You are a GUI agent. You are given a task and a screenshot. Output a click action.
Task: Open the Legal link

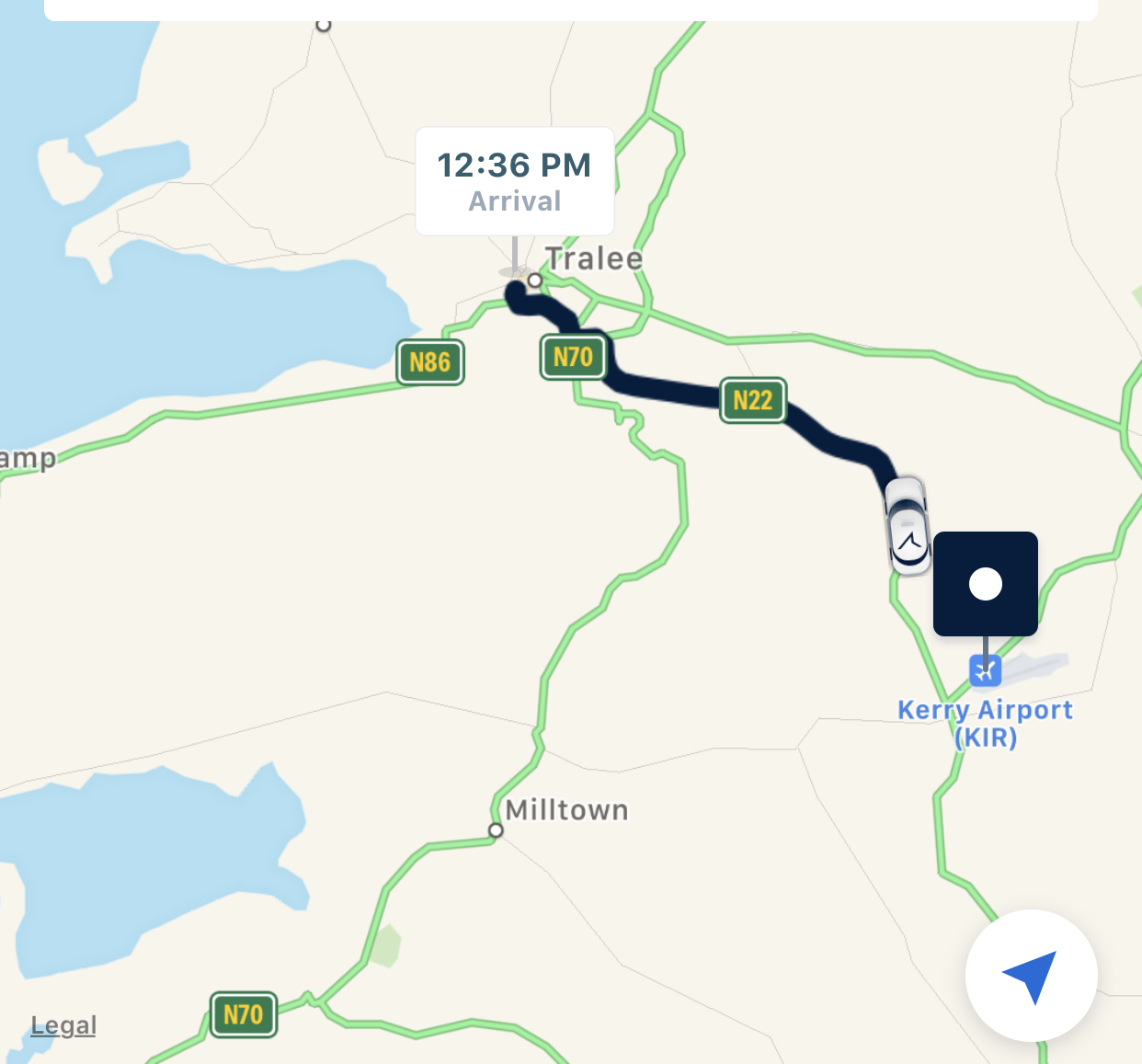pyautogui.click(x=63, y=1025)
